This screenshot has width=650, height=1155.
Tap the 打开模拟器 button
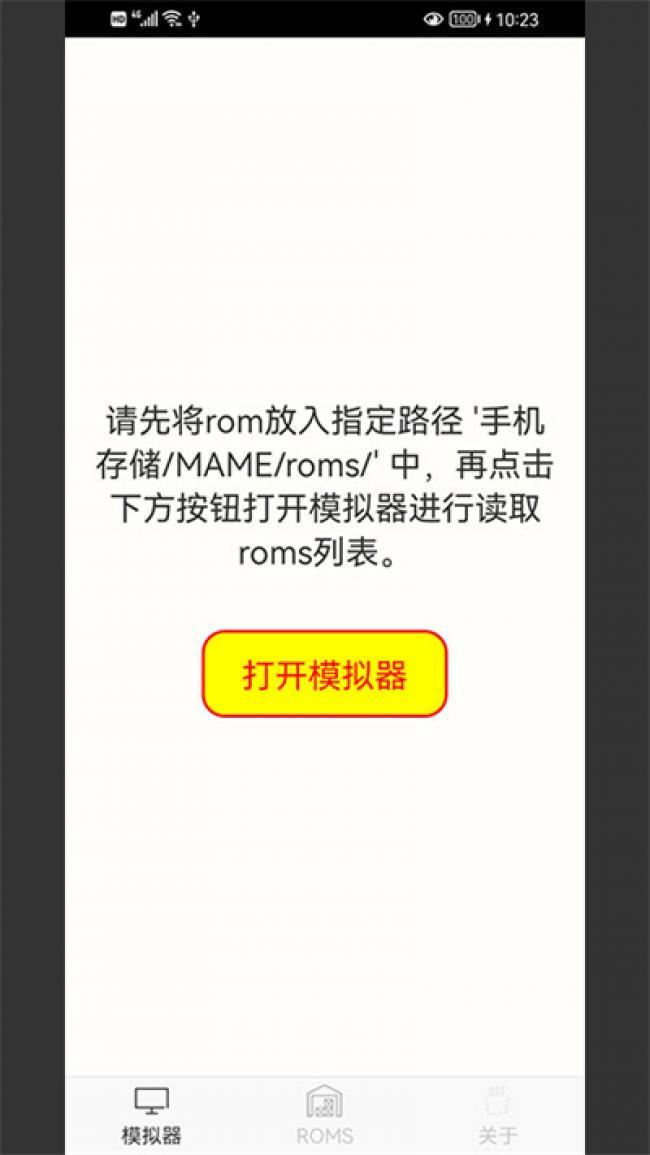[x=324, y=674]
